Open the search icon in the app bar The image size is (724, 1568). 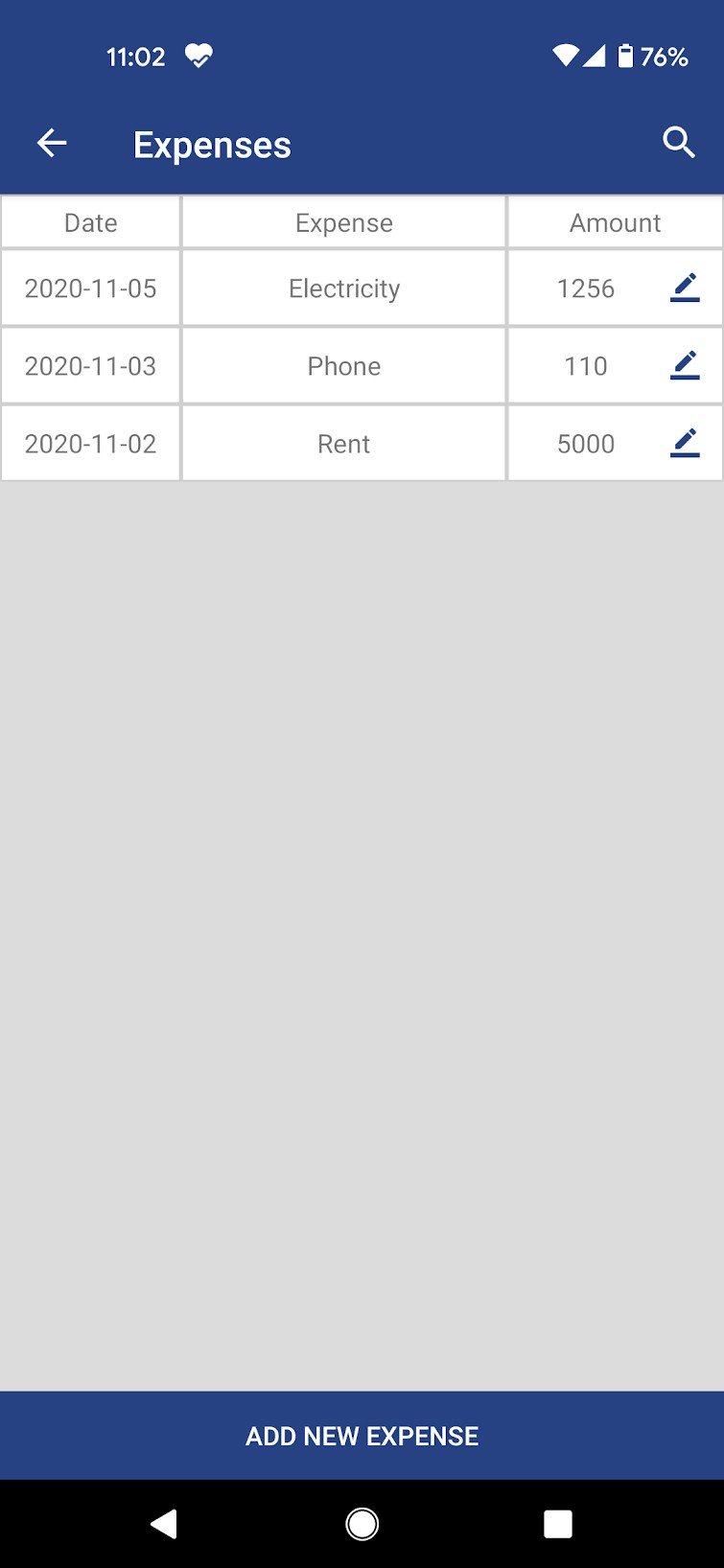(678, 143)
